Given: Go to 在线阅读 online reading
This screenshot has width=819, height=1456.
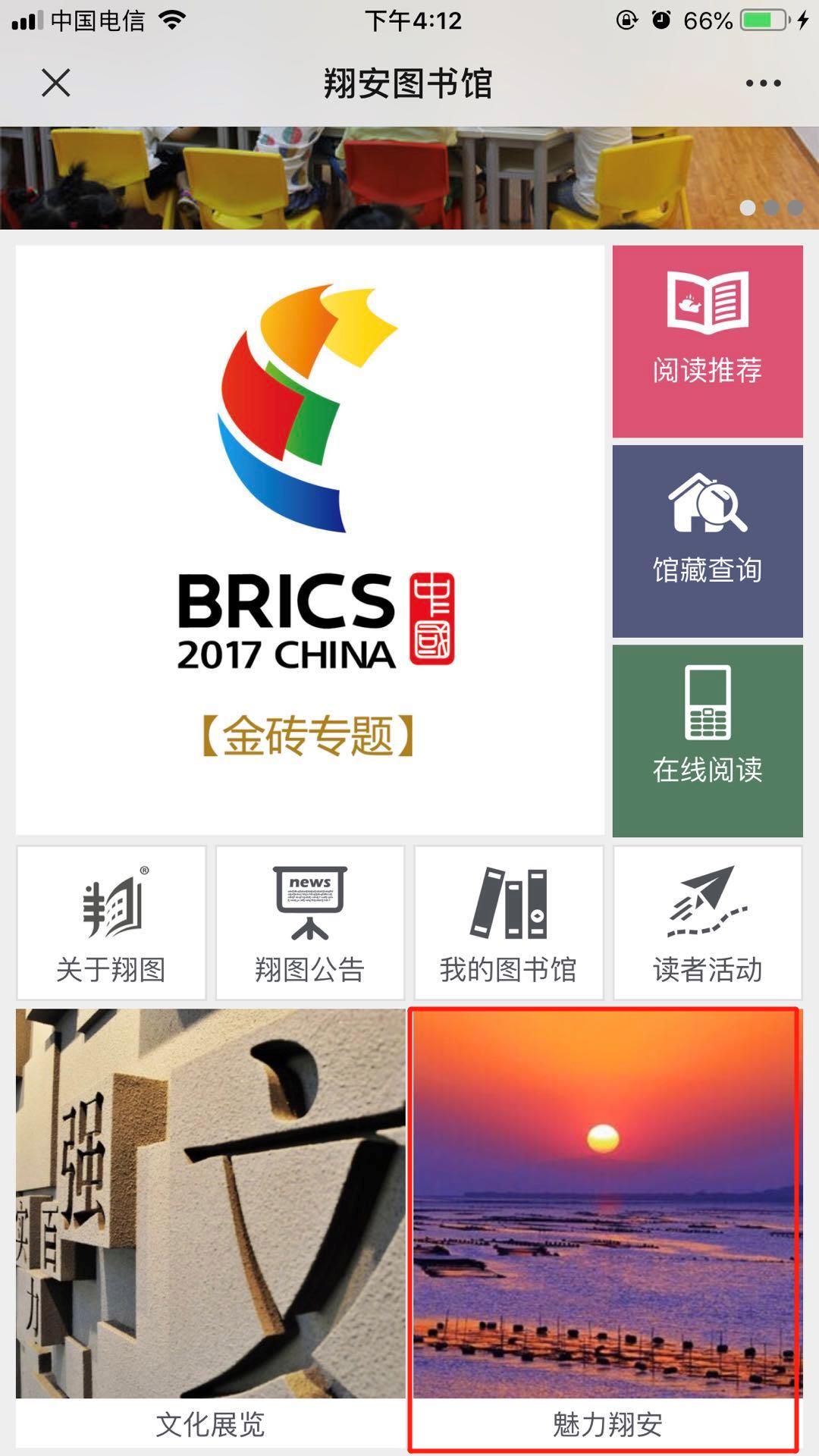Looking at the screenshot, I should [x=708, y=740].
